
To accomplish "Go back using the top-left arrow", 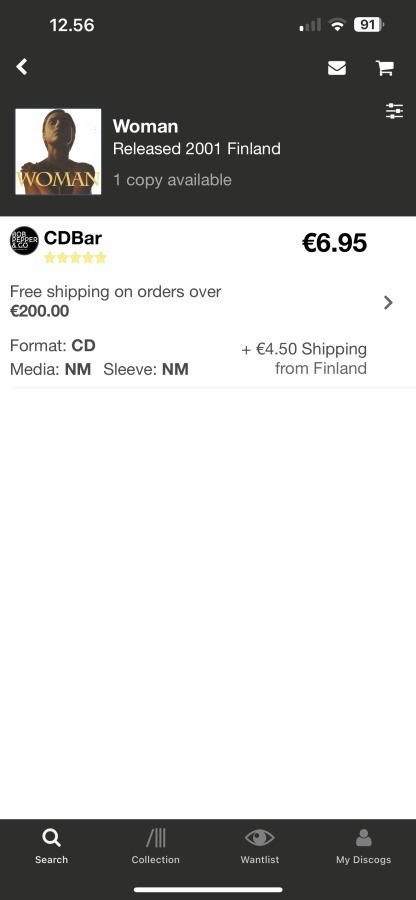I will pos(22,67).
